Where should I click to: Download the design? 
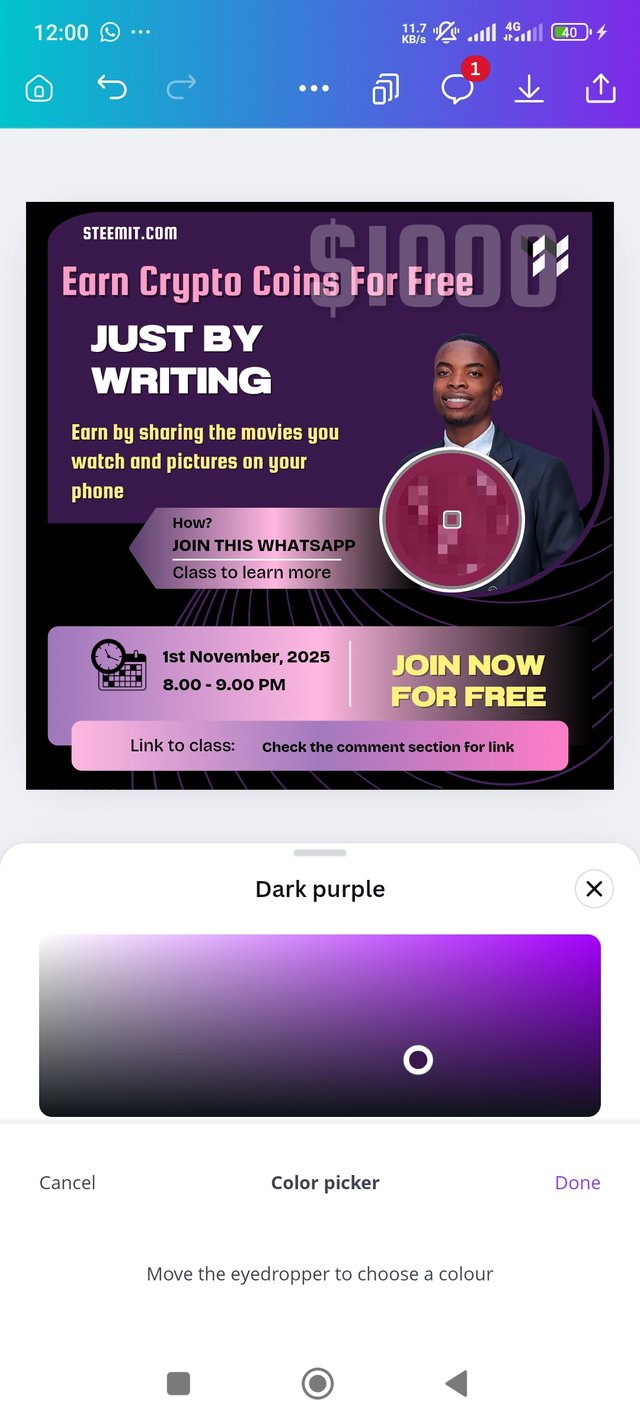528,89
